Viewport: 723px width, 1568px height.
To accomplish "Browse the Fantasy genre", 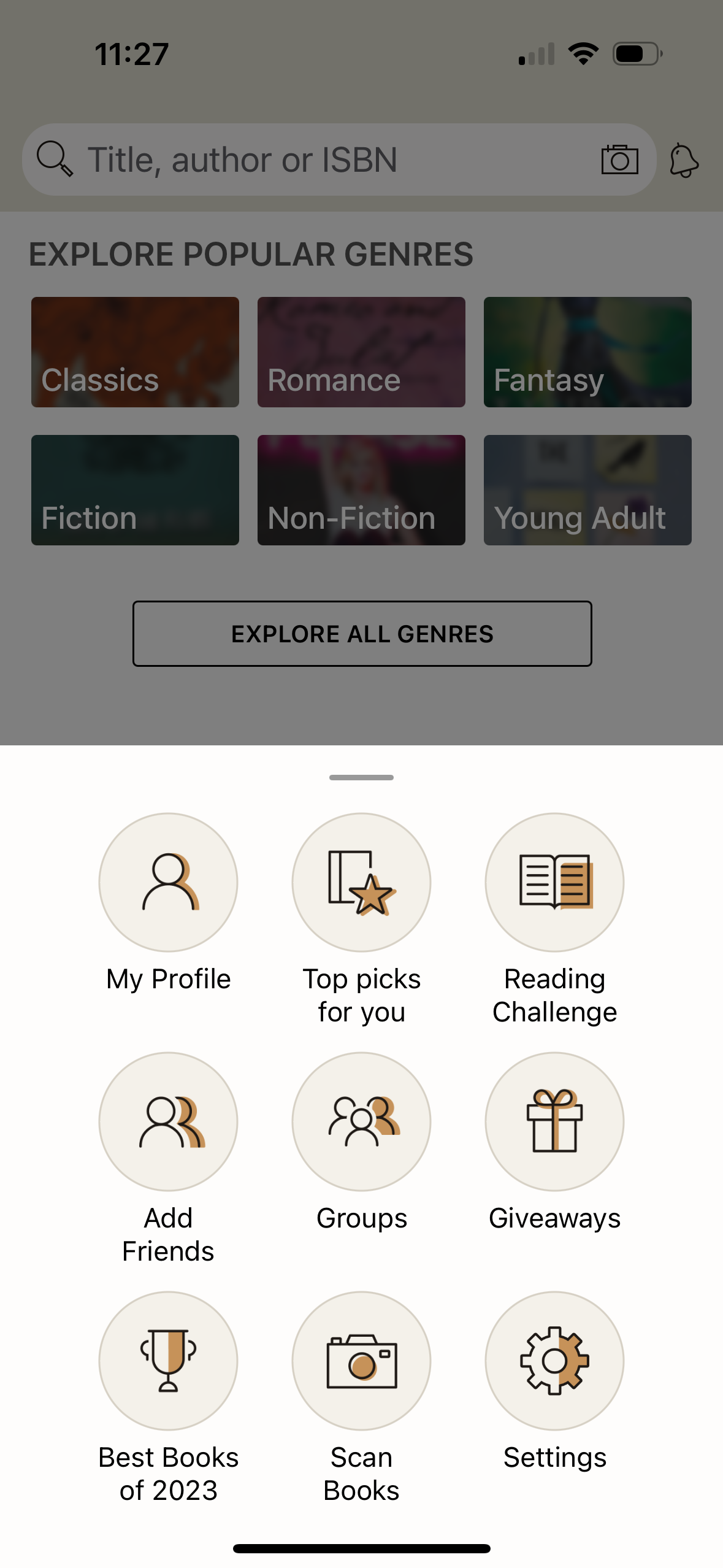I will pos(587,352).
